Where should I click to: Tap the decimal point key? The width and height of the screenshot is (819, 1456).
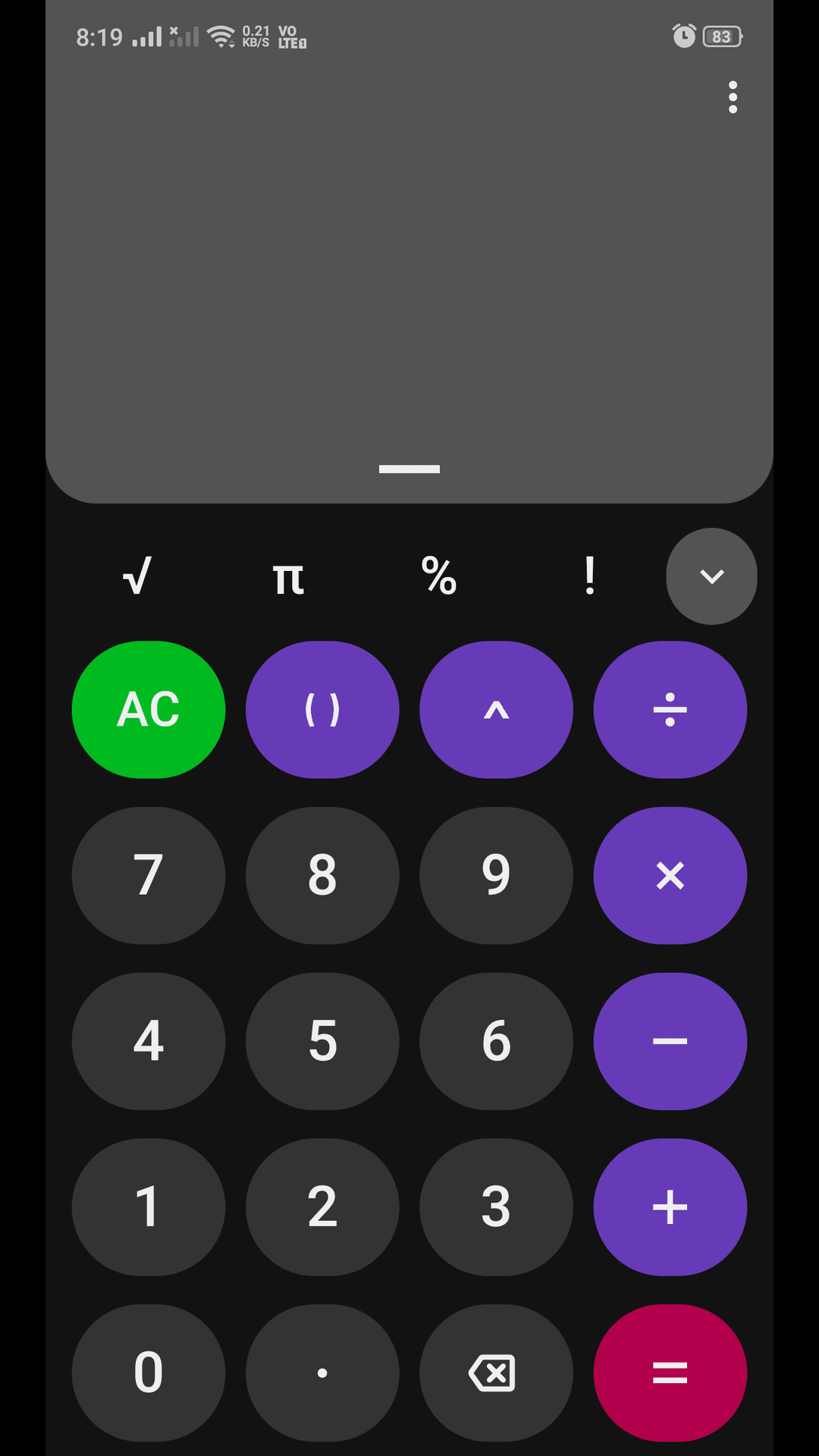322,1371
